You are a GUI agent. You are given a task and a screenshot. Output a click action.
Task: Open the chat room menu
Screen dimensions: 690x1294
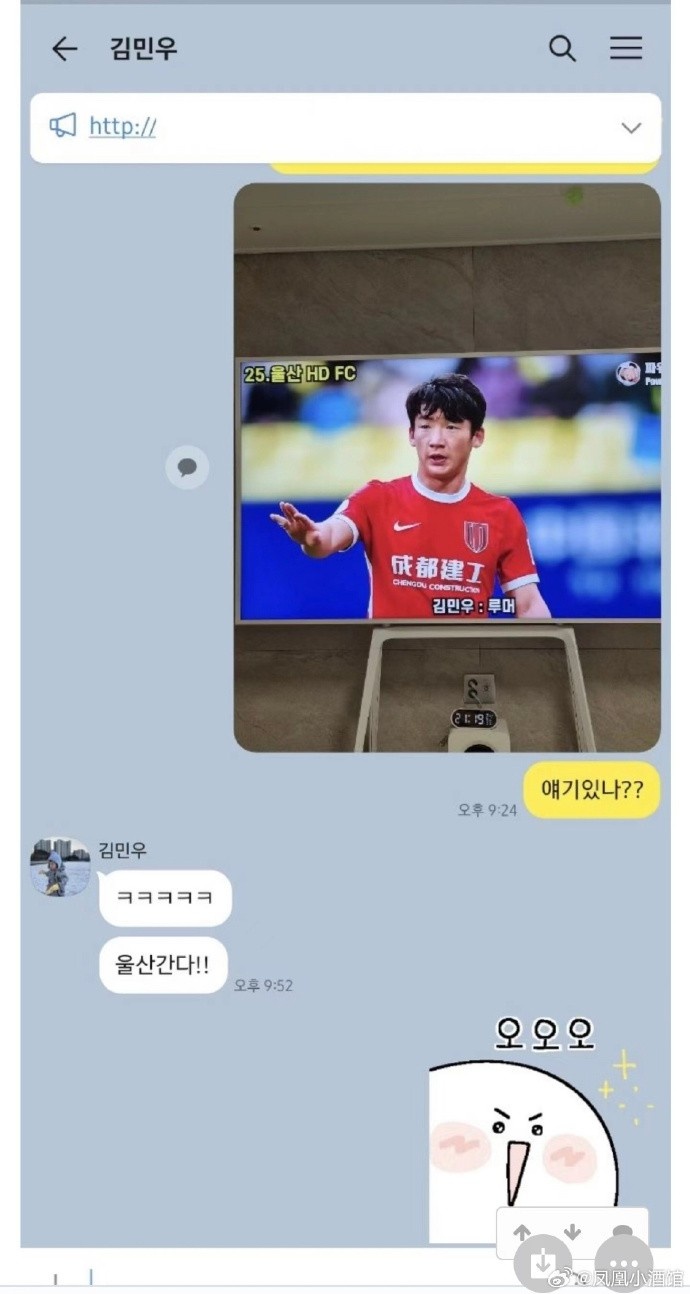point(626,48)
